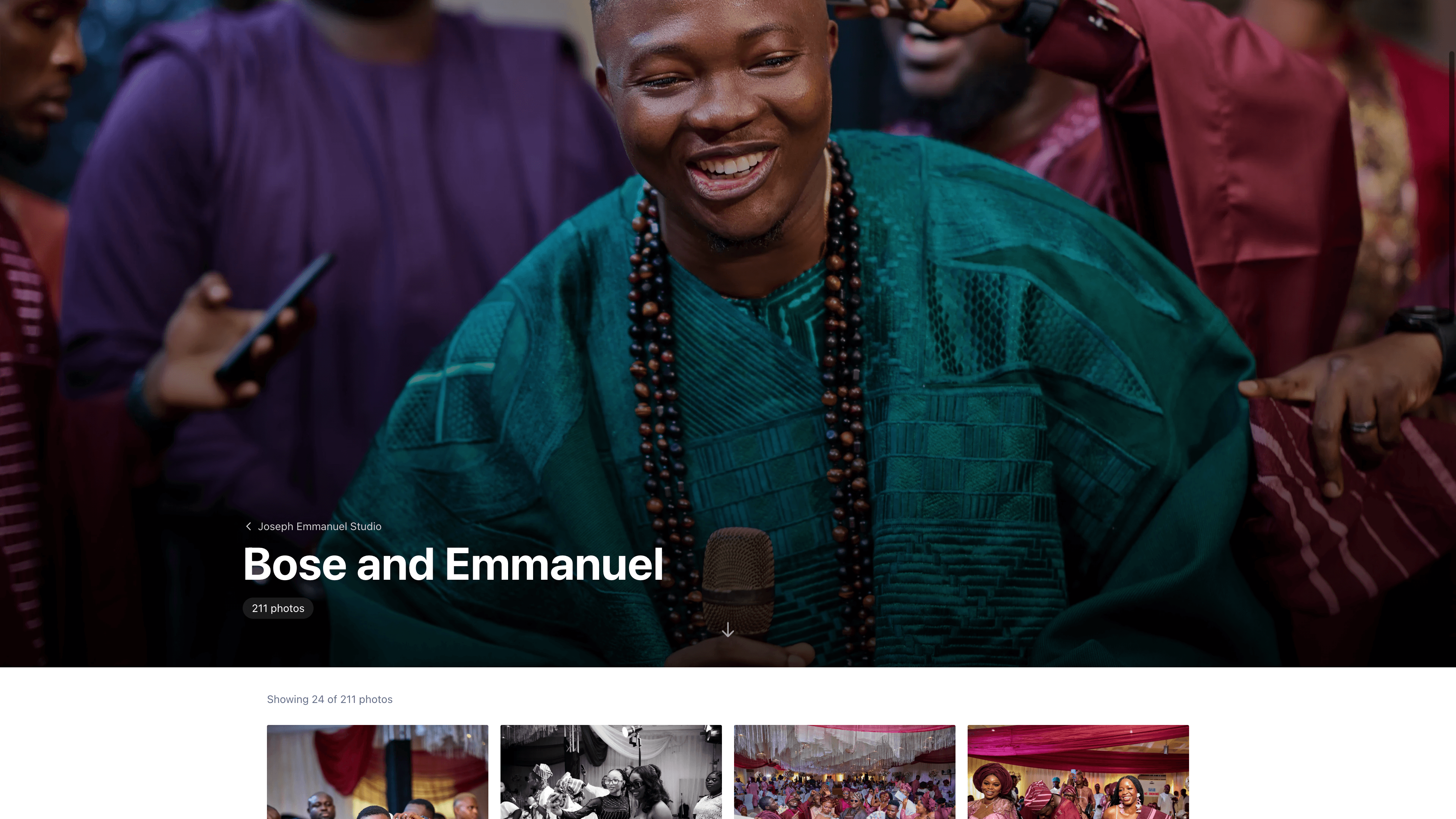Open the first photo with red drapes
The width and height of the screenshot is (1456, 819).
(x=377, y=772)
